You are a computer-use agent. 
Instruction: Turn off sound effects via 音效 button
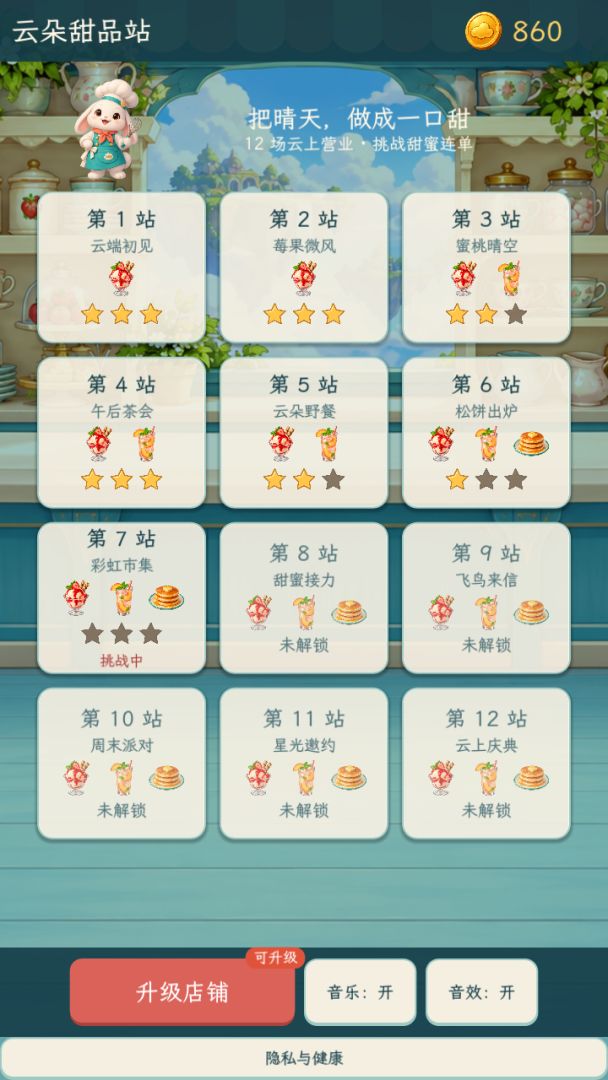[481, 992]
